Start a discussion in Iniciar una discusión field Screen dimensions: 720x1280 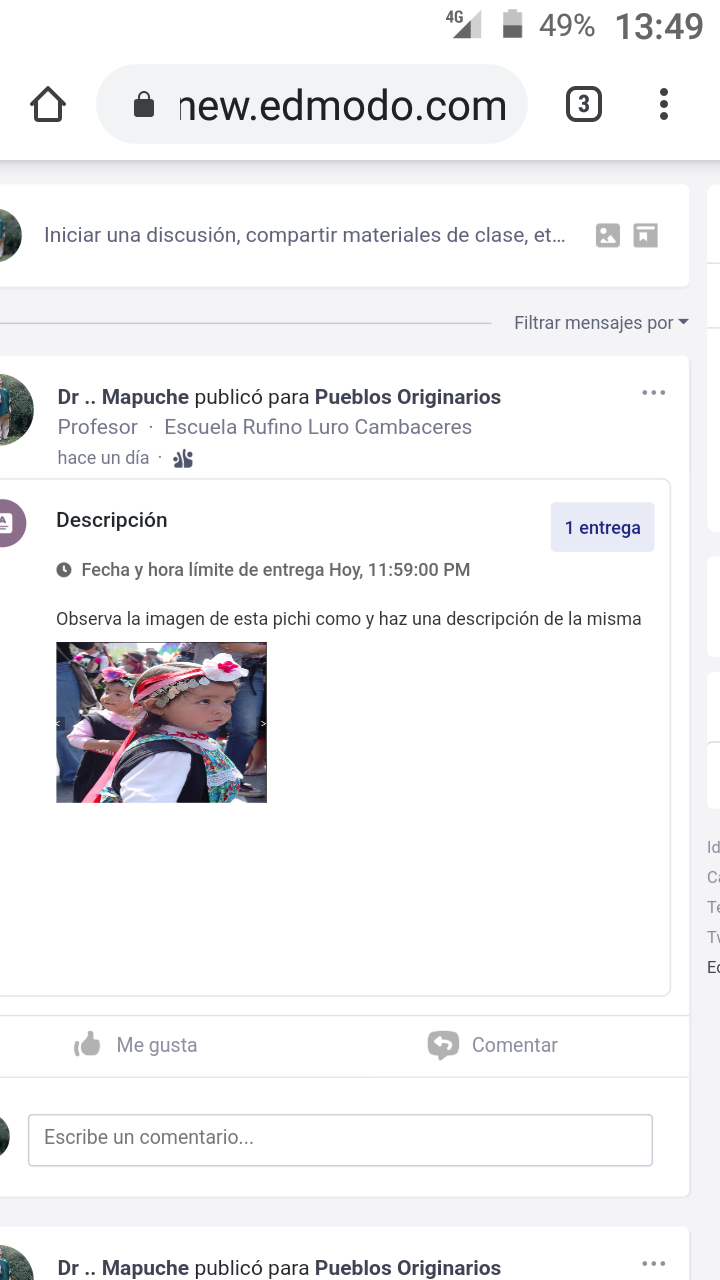tap(304, 235)
